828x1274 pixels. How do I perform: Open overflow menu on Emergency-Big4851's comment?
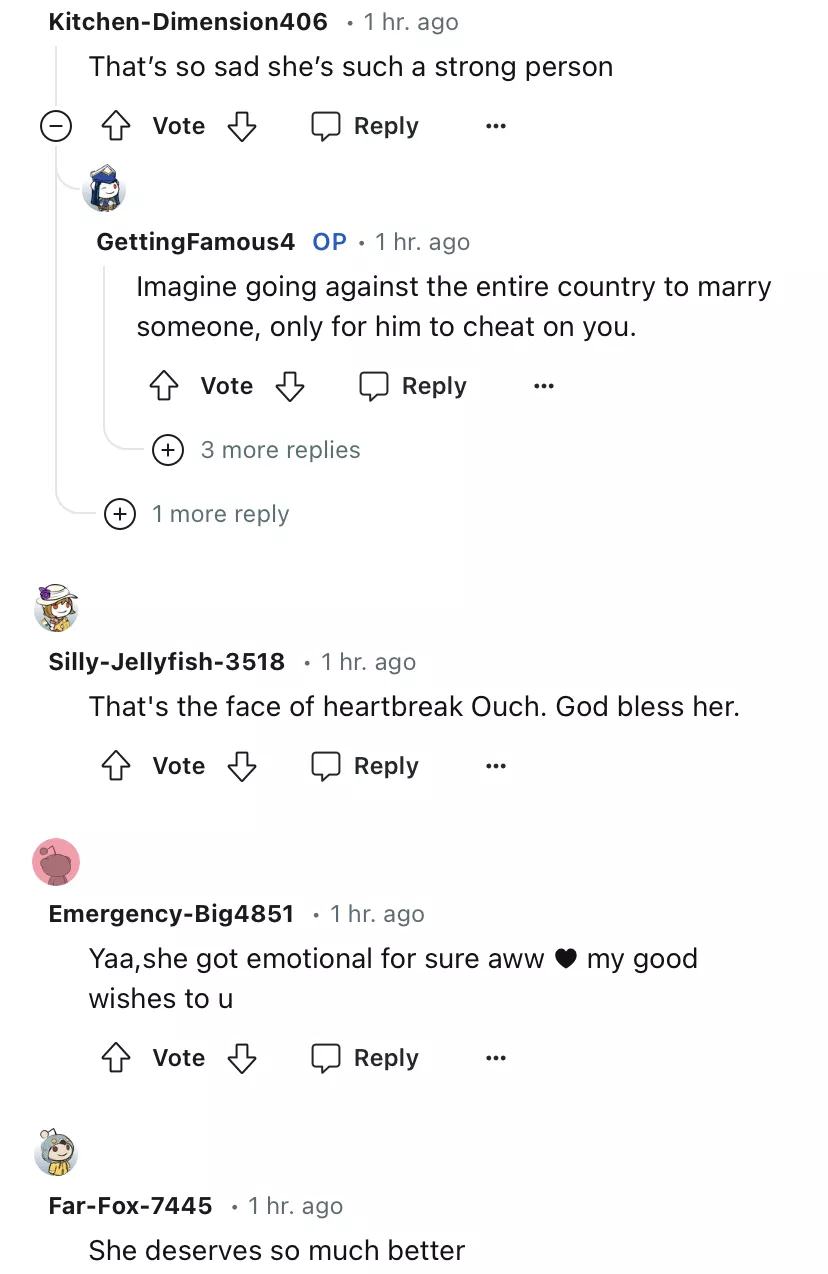pos(496,1058)
